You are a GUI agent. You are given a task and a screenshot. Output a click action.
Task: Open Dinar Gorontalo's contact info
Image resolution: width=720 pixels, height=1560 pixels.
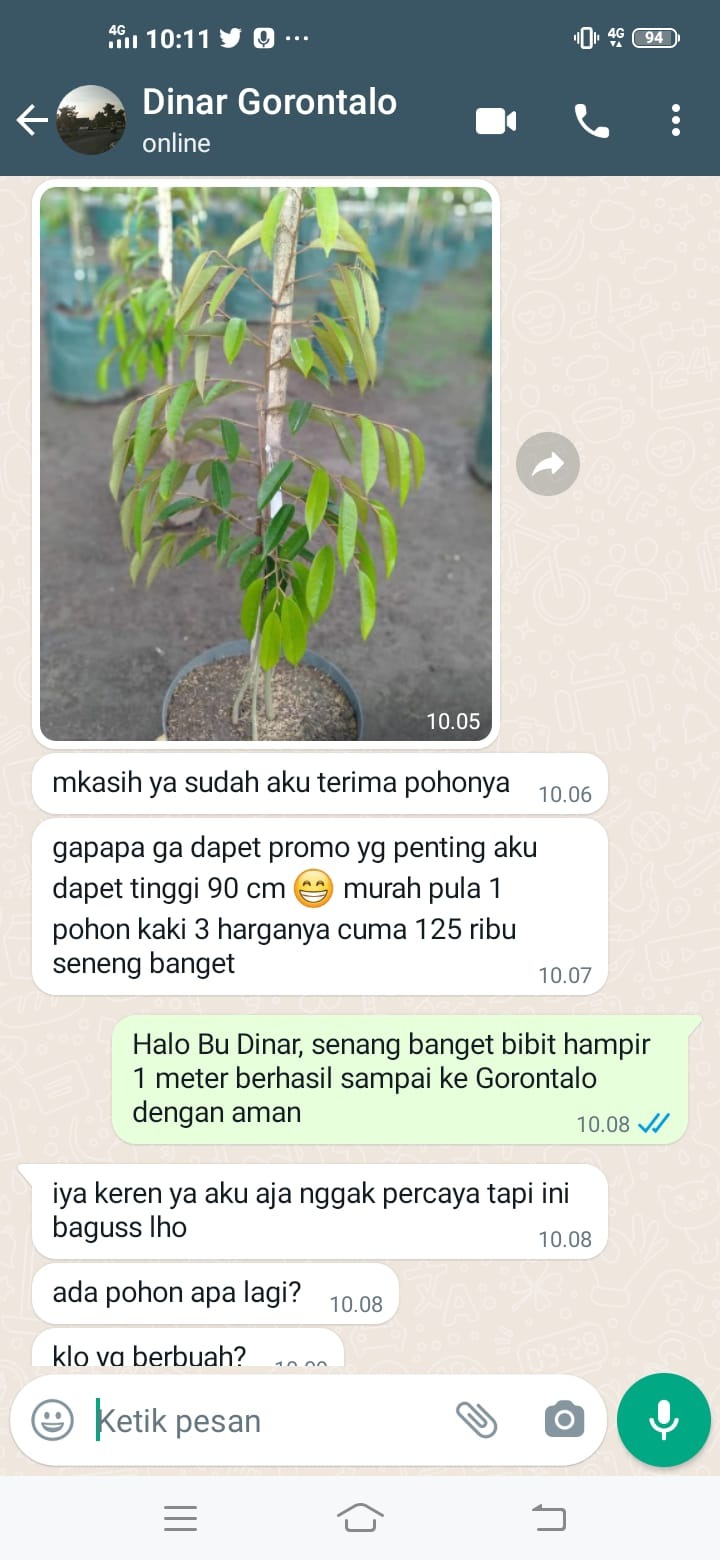coord(270,119)
